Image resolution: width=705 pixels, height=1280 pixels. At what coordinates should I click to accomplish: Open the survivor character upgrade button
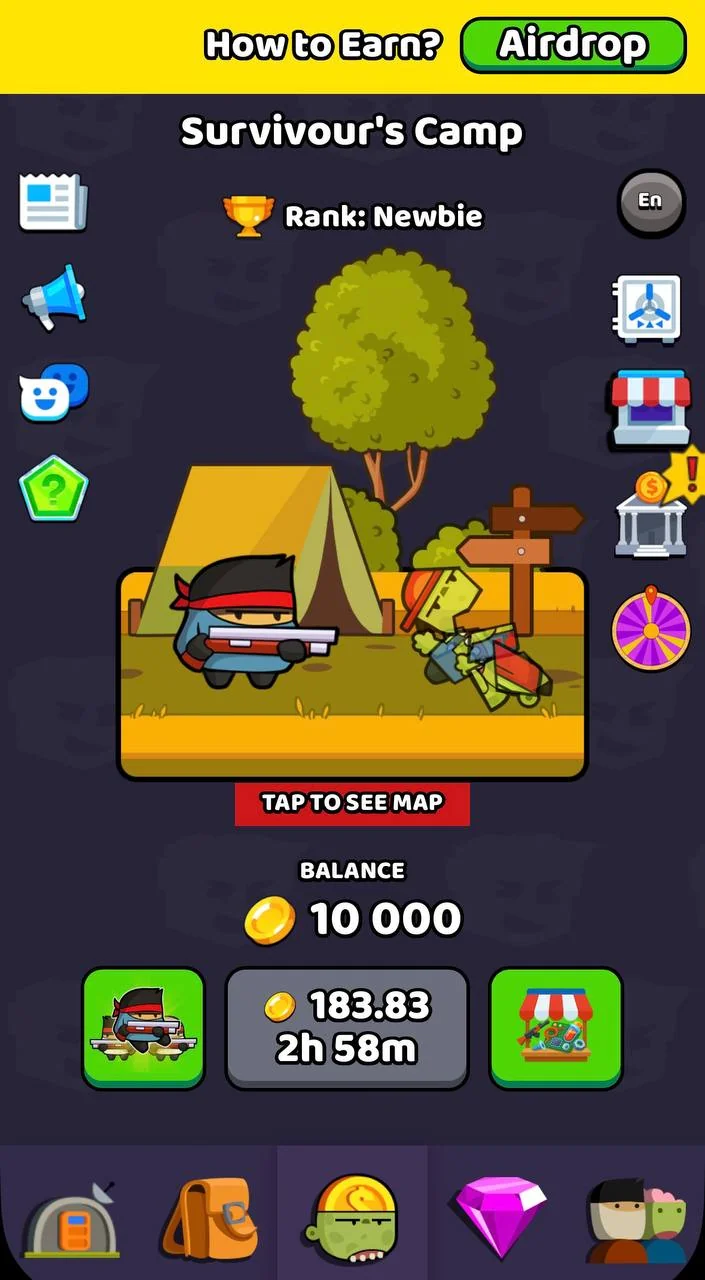coord(143,1028)
